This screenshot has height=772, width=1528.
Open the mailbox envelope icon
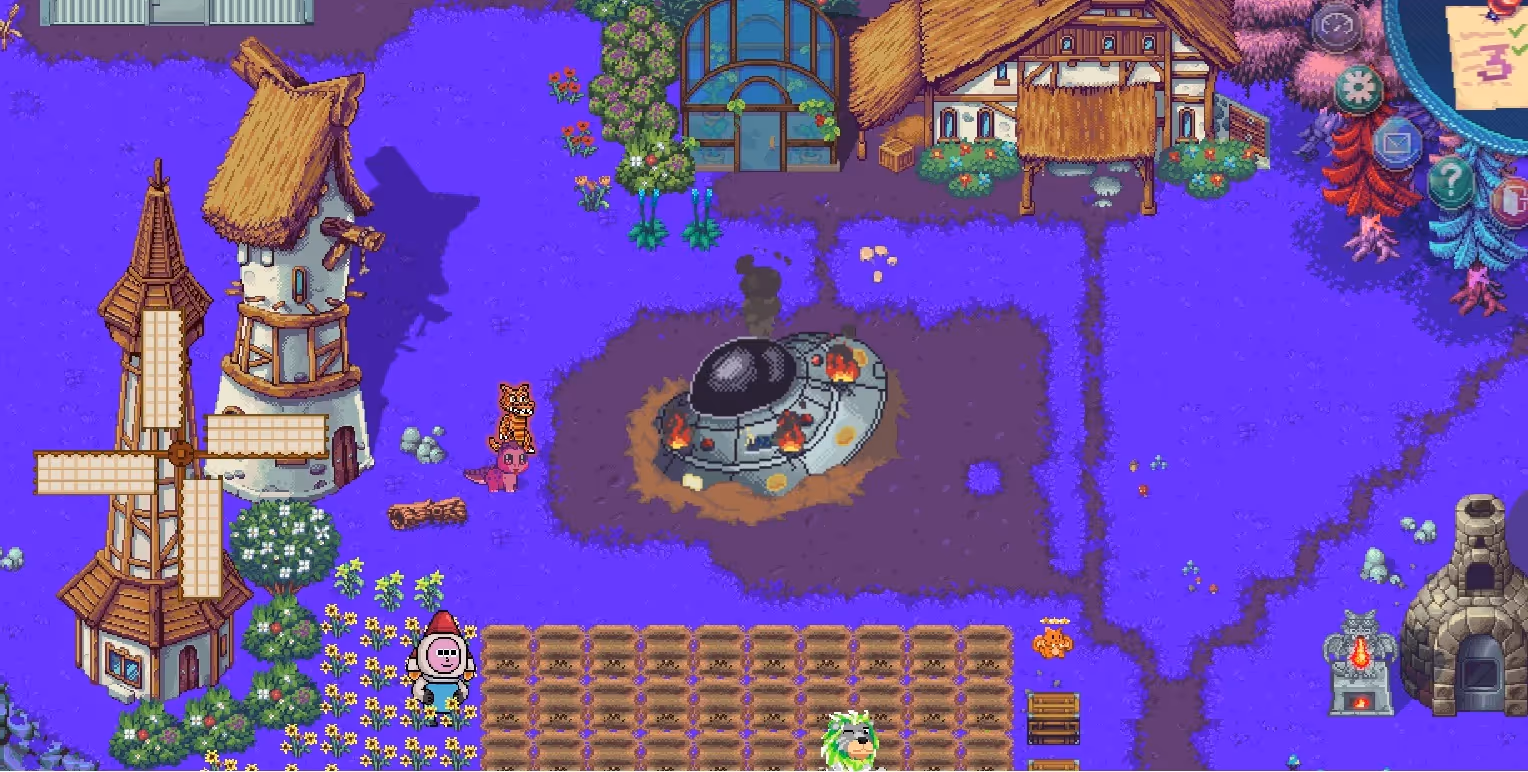tap(1397, 143)
